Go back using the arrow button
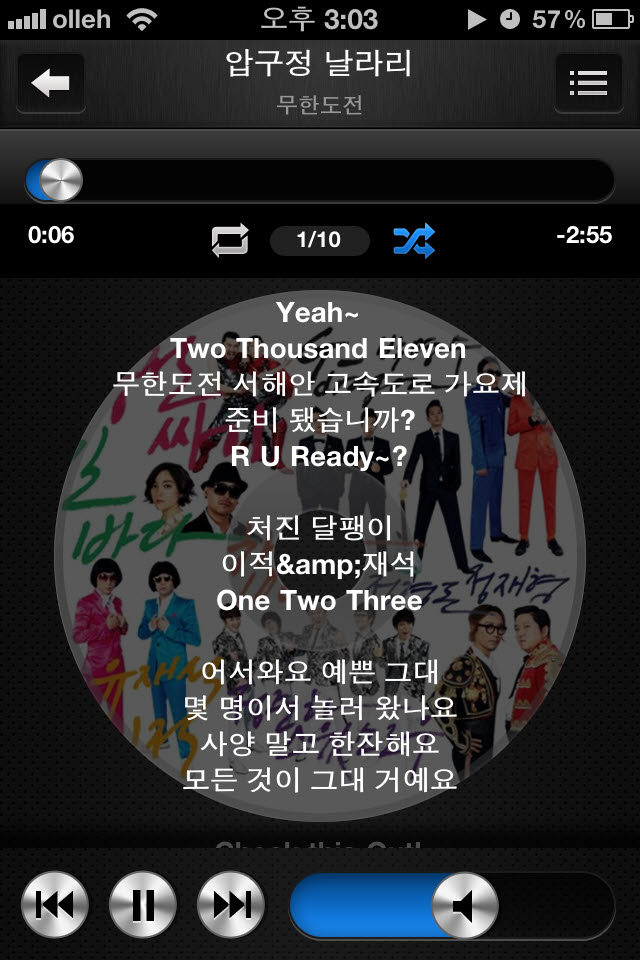This screenshot has height=960, width=640. coord(51,83)
